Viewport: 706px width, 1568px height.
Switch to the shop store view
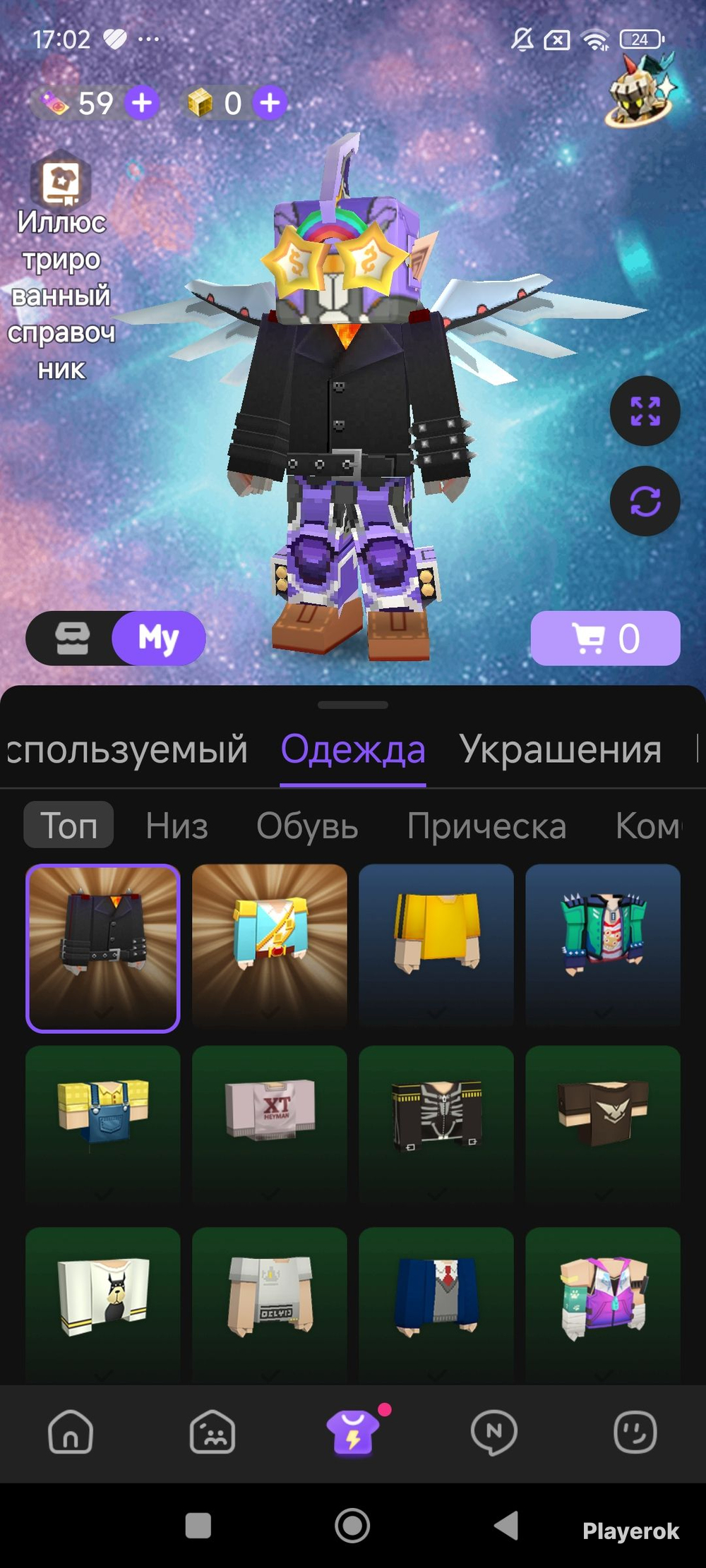coord(72,638)
